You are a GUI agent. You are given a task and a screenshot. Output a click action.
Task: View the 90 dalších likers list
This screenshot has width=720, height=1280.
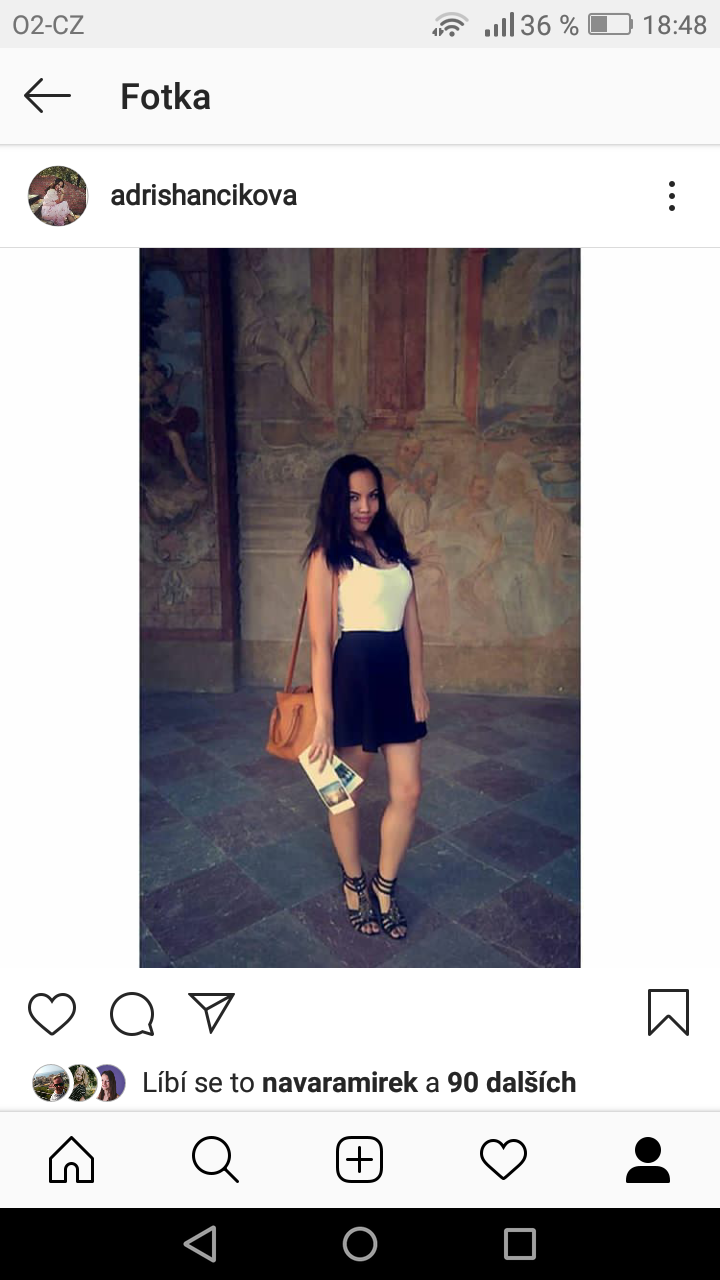(511, 1082)
